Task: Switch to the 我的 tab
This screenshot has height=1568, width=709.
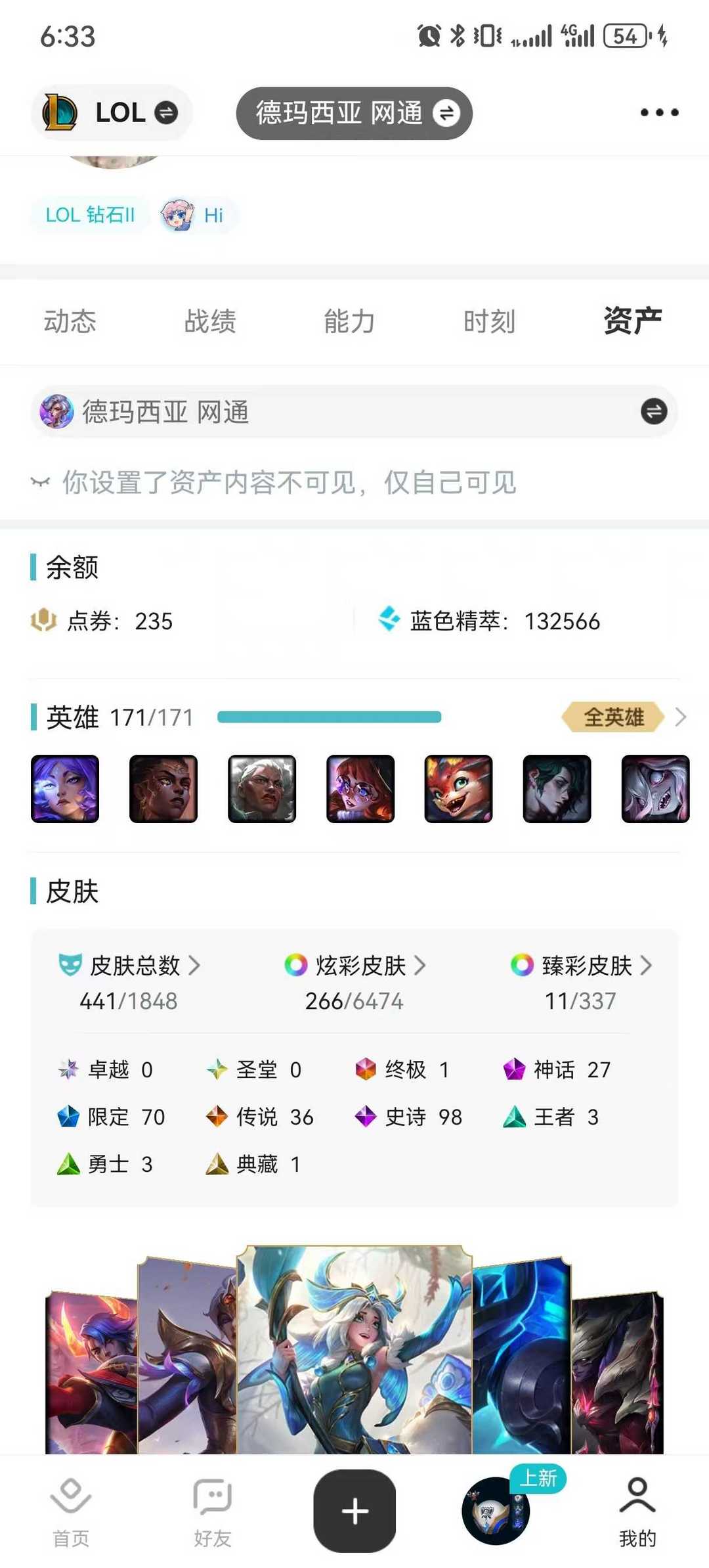Action: coord(637,1512)
